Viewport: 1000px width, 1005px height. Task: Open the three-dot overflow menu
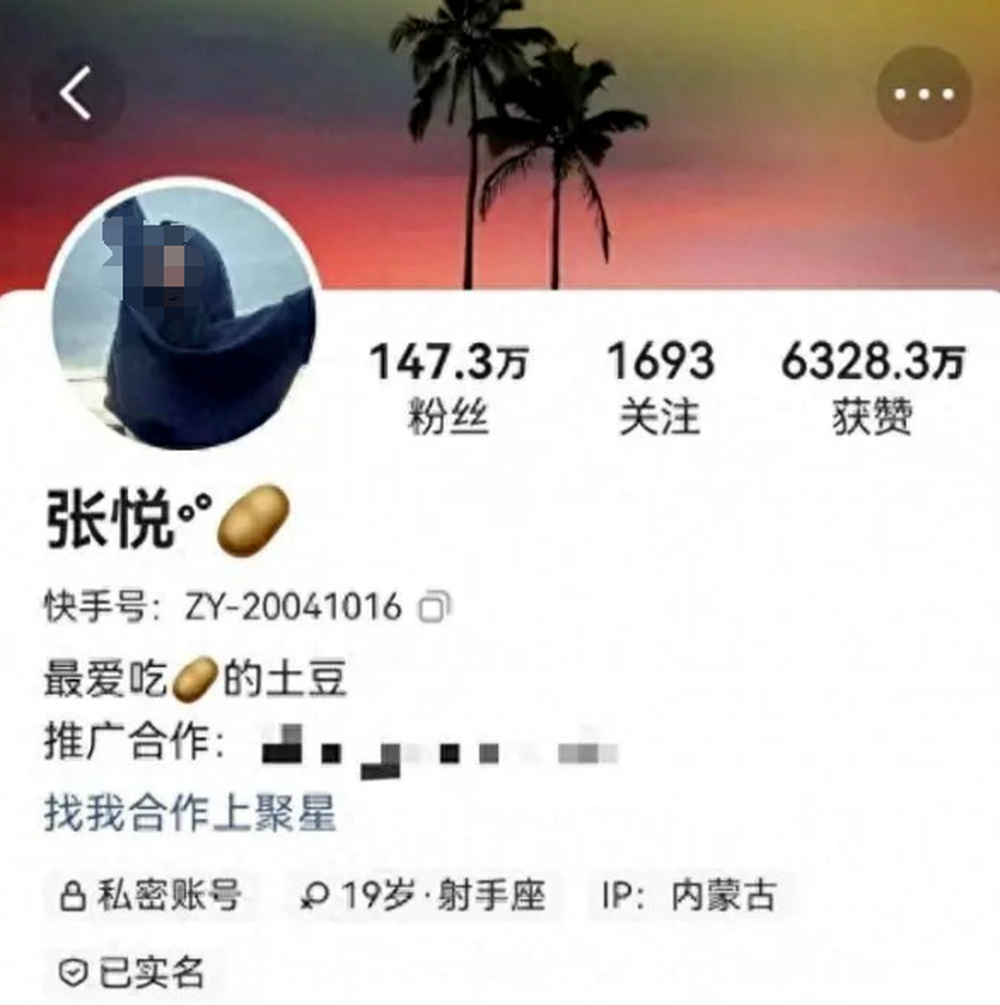pyautogui.click(x=924, y=94)
